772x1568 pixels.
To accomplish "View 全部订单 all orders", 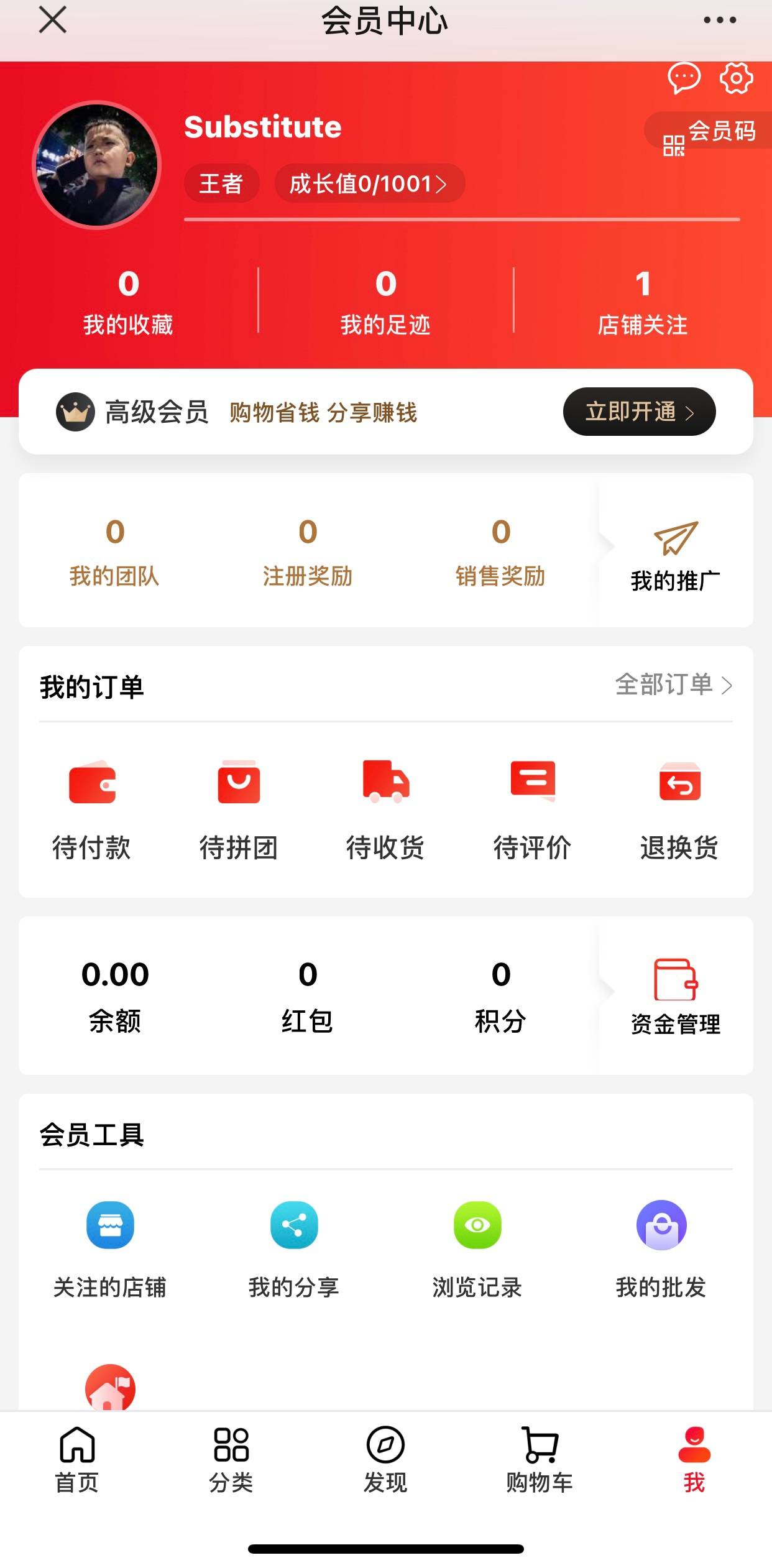I will (673, 685).
